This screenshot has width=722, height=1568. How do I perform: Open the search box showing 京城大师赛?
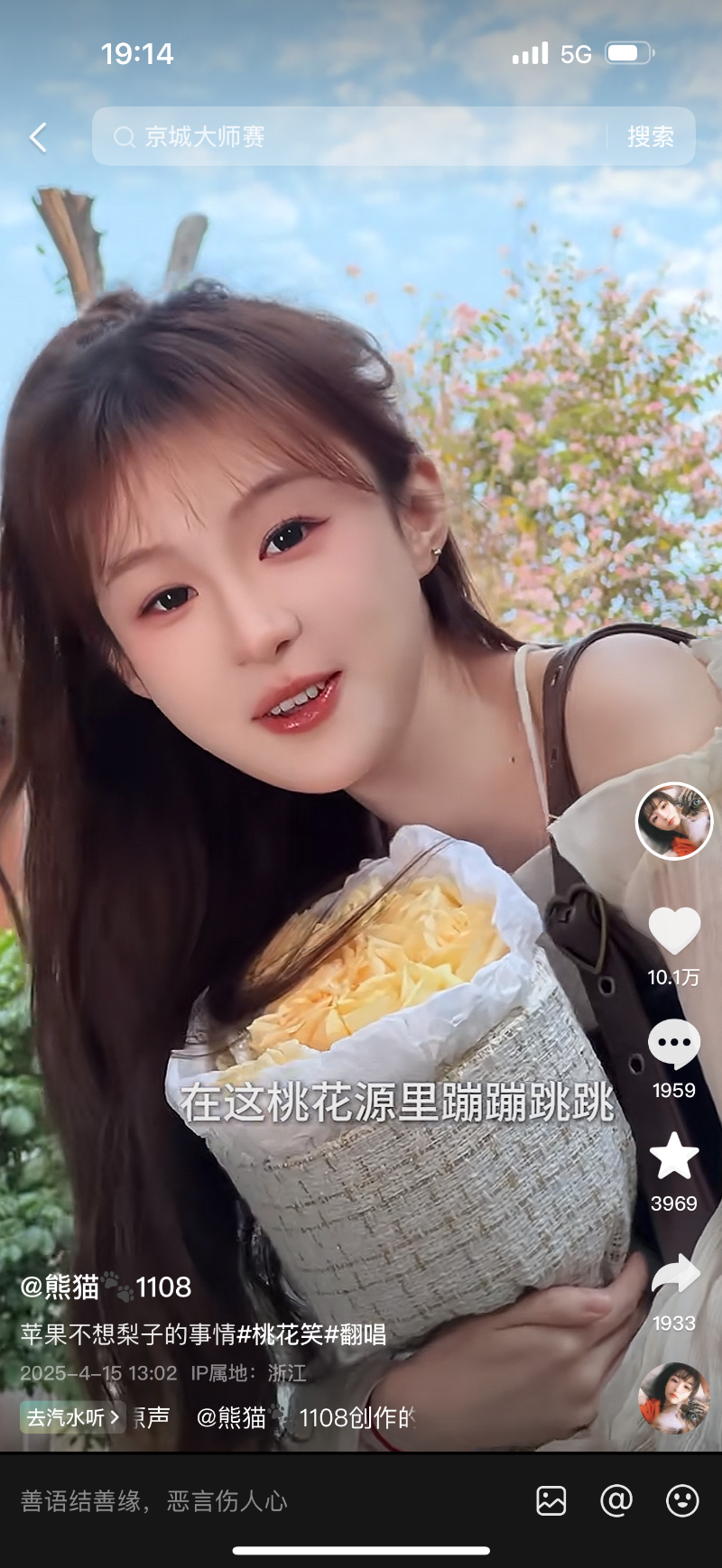352,137
